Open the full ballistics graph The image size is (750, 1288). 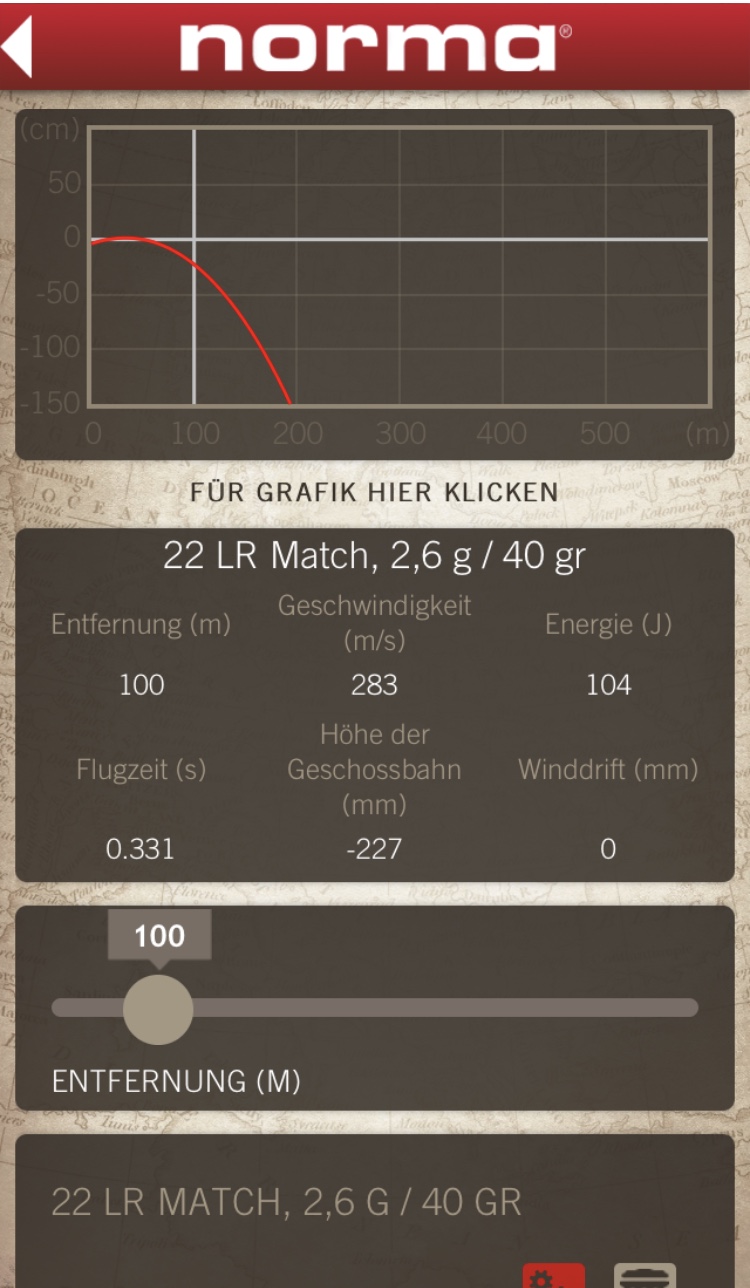(x=374, y=491)
